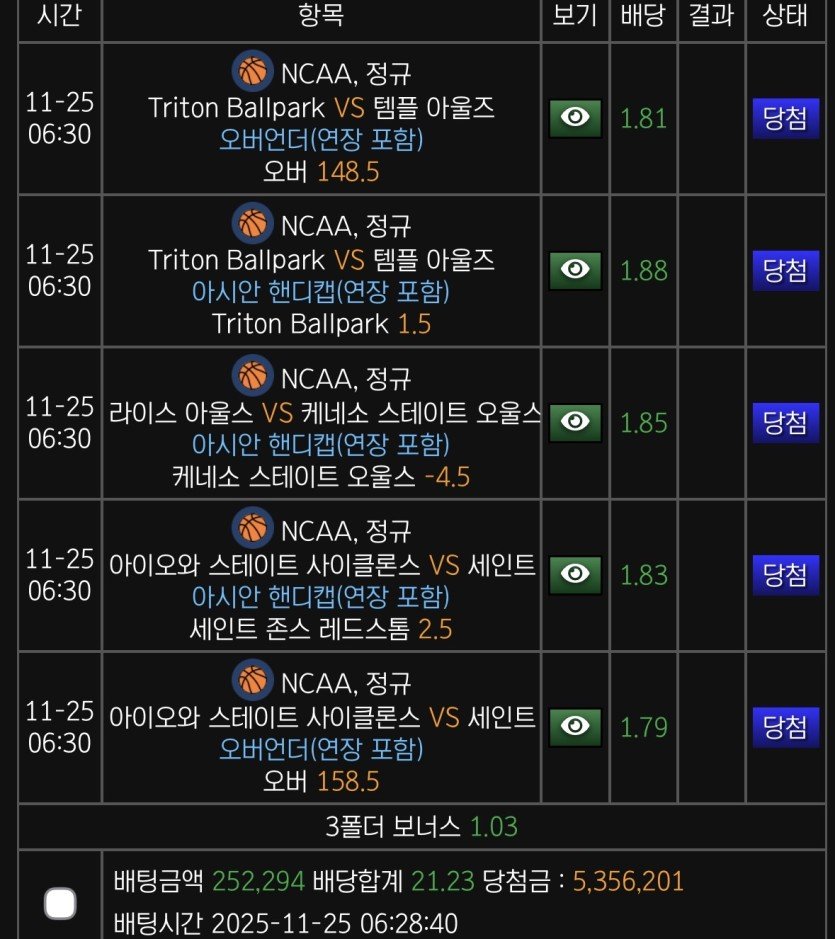Show details of the 오버 158.5 bet
Viewport: 835px width, 939px height.
coord(575,727)
